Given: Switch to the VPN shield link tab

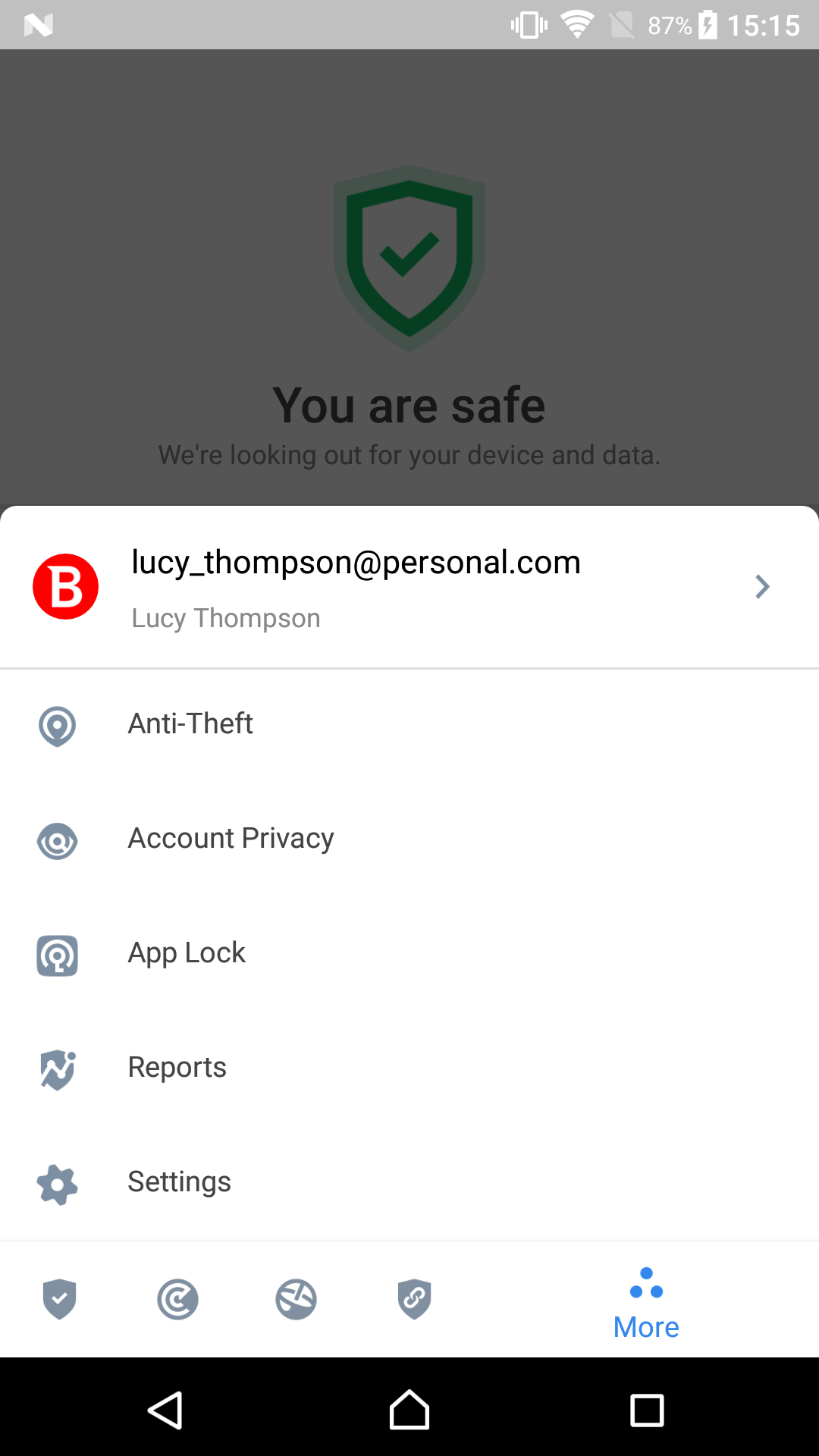Looking at the screenshot, I should pos(414,1299).
